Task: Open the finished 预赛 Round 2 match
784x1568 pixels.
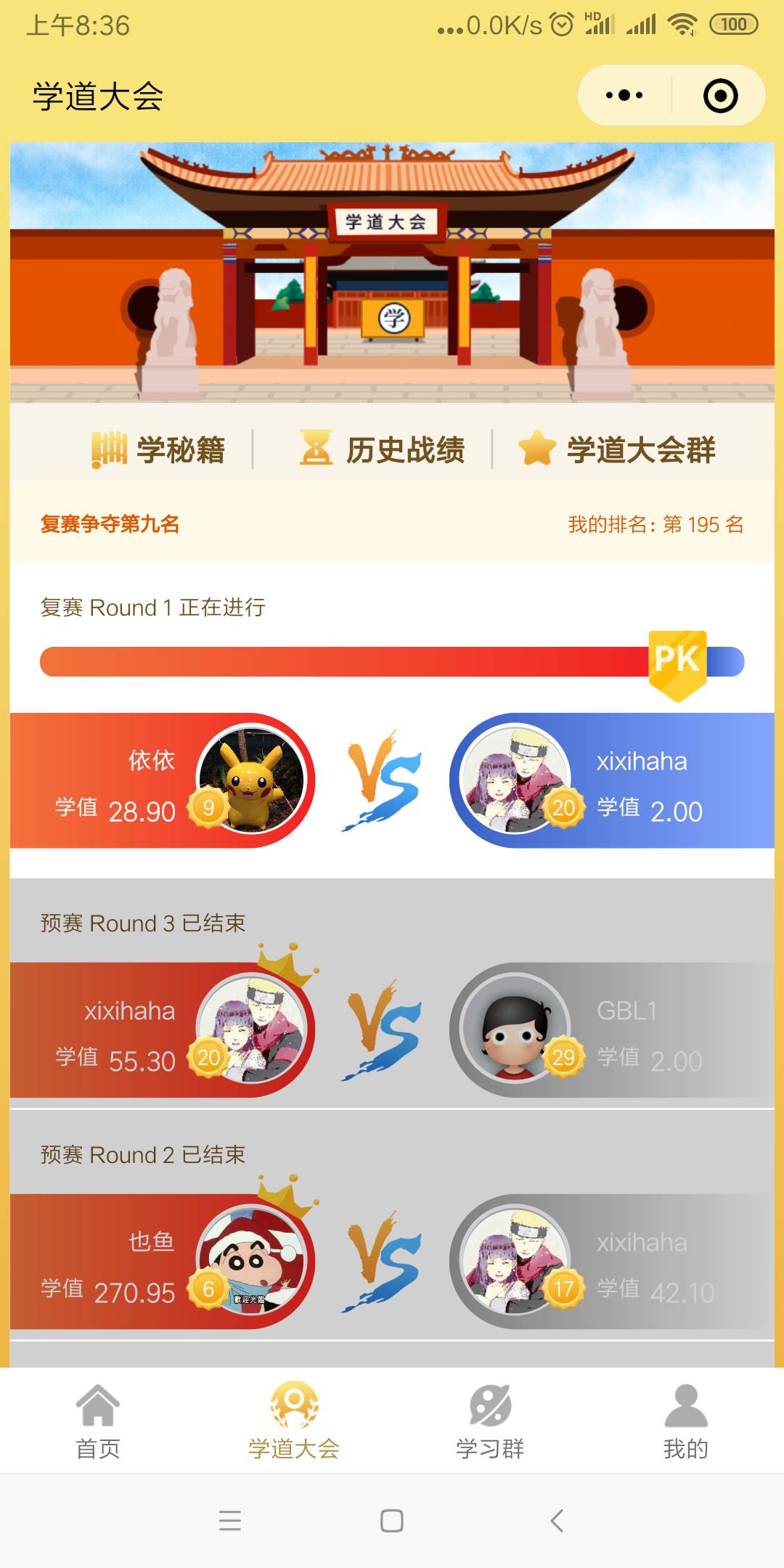Action: (392, 1261)
